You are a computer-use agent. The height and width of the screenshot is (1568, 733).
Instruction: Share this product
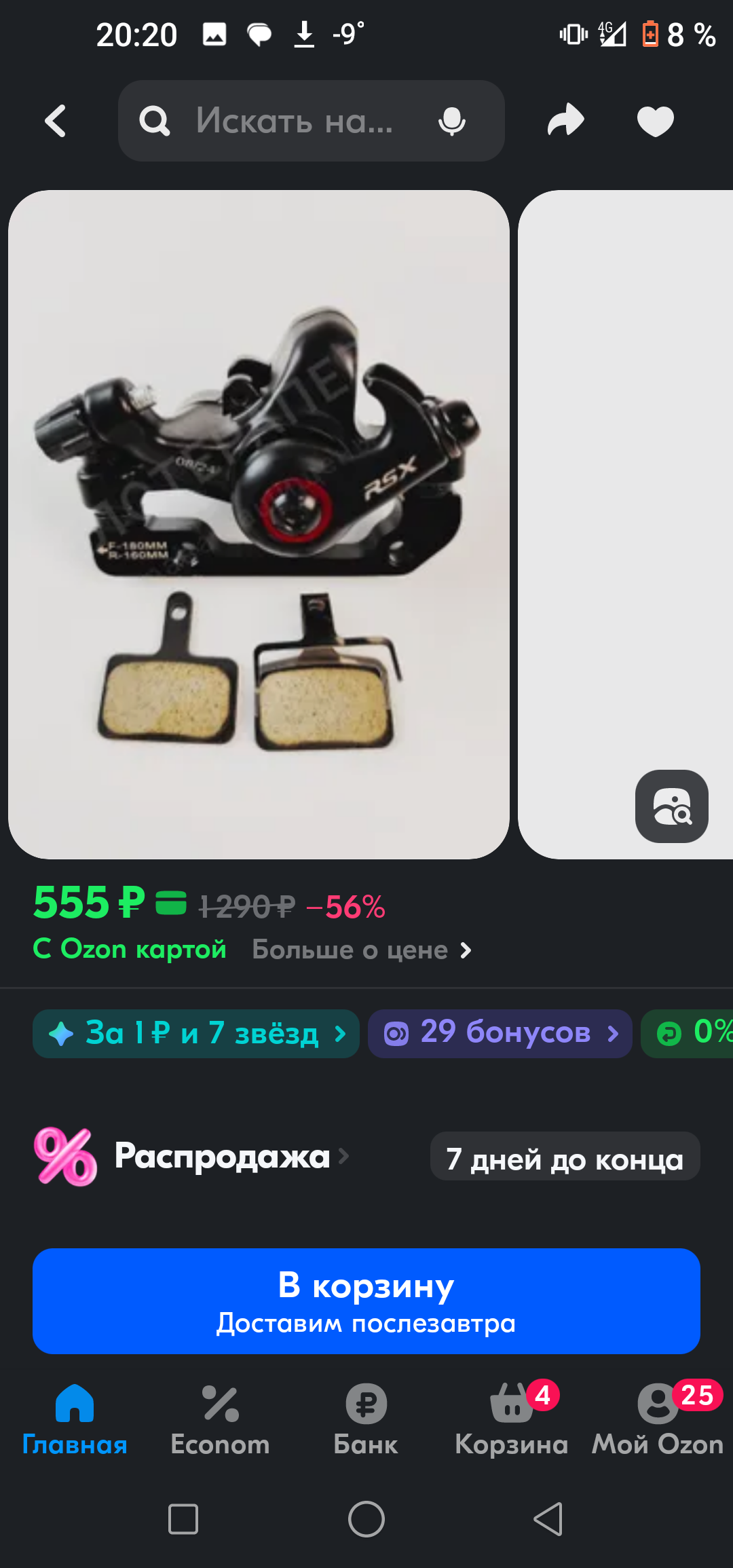[x=565, y=122]
